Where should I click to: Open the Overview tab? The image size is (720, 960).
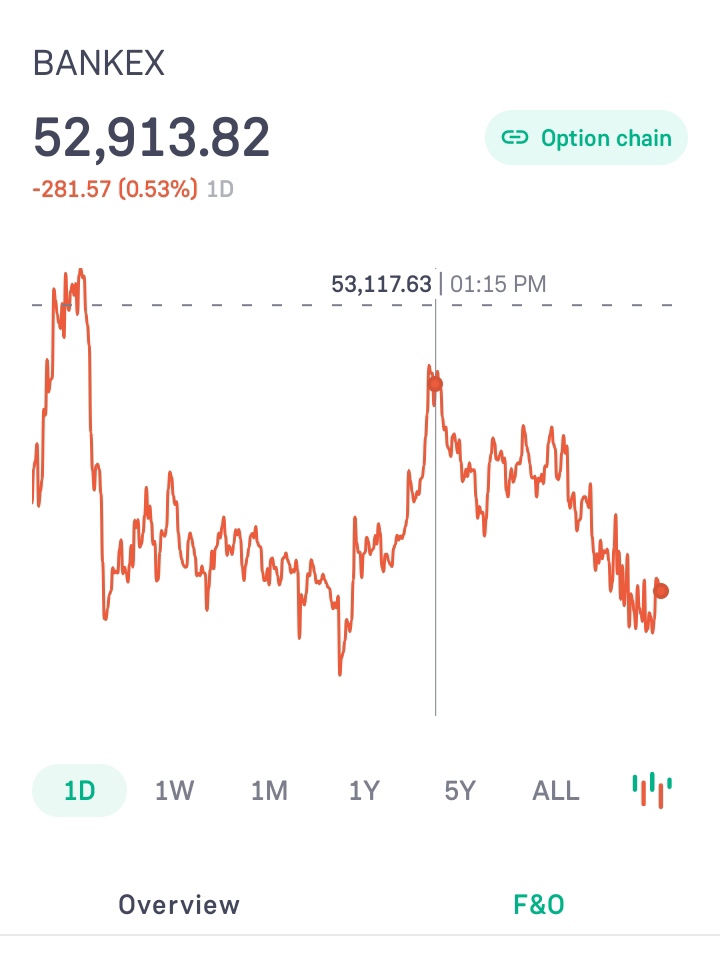tap(179, 905)
